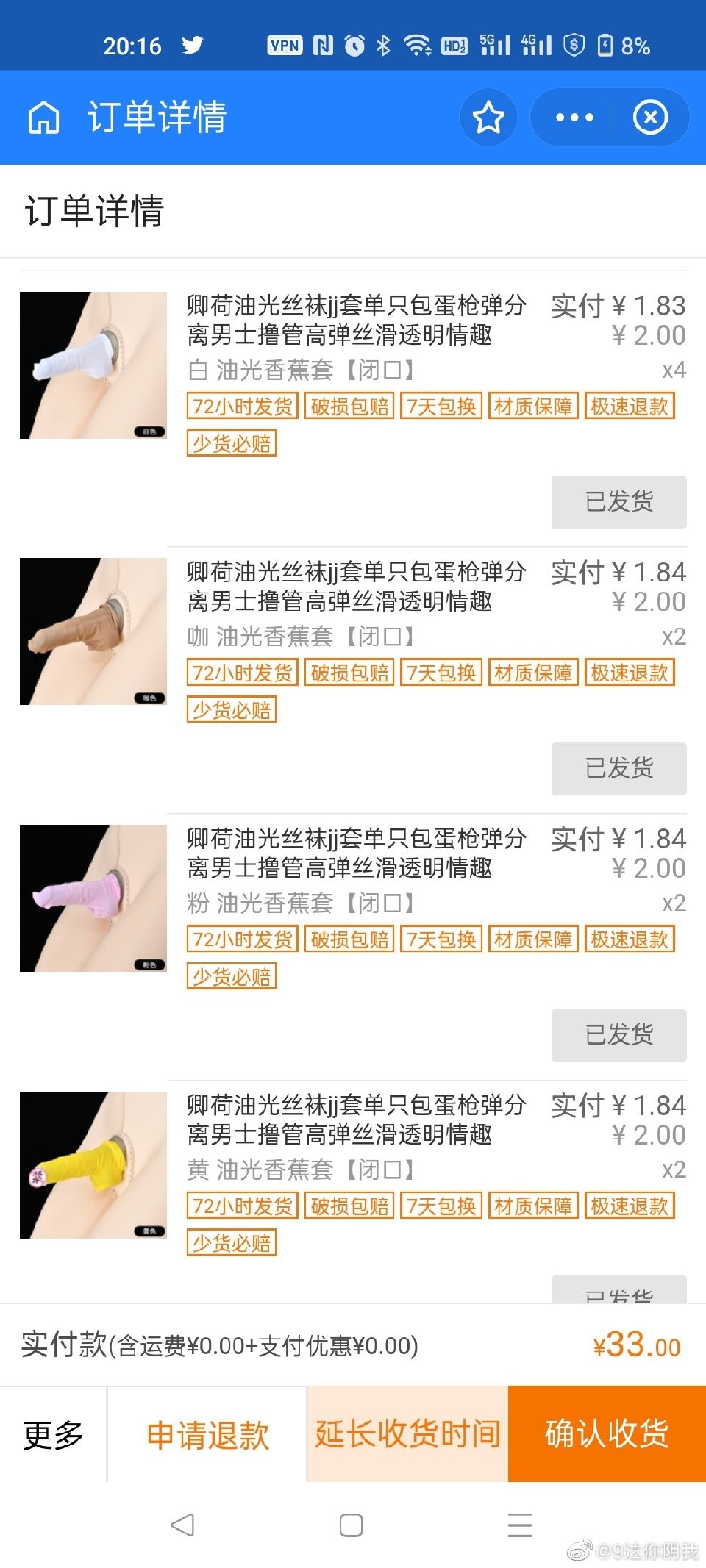Open recent apps from the navigation bar
This screenshot has width=706, height=1568.
[x=519, y=1525]
